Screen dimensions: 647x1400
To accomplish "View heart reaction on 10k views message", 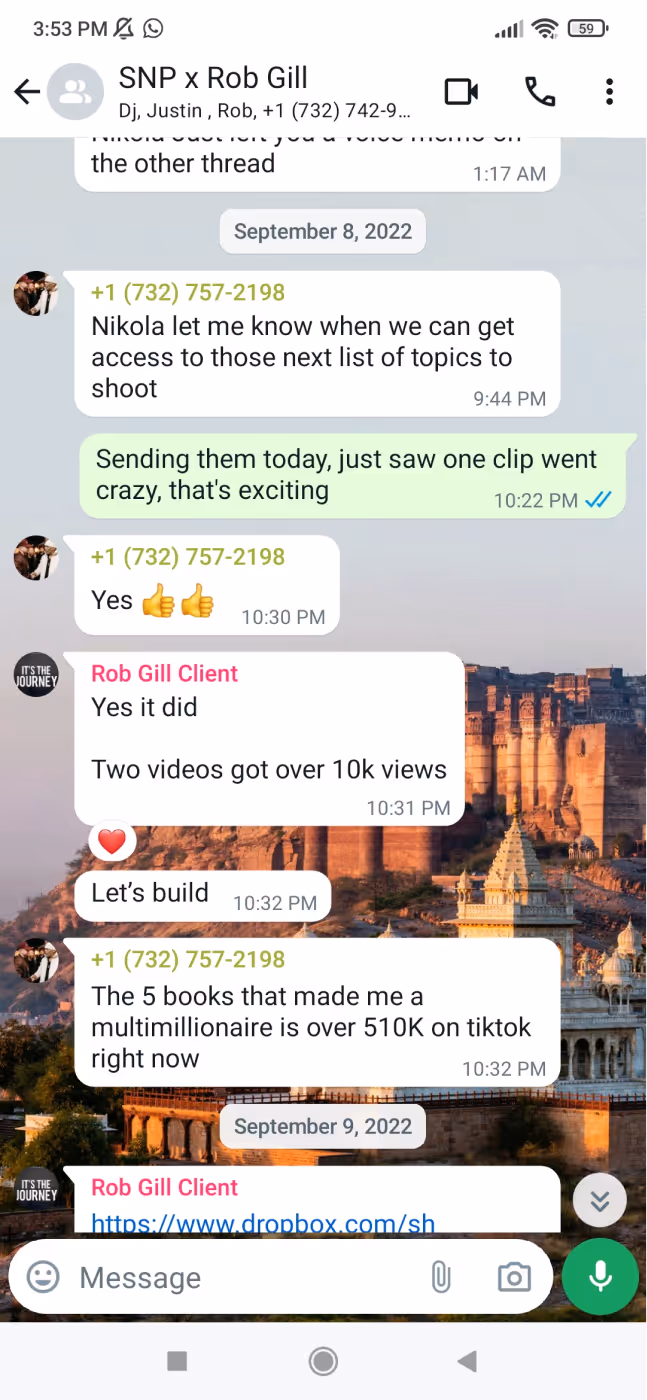I will pos(112,842).
